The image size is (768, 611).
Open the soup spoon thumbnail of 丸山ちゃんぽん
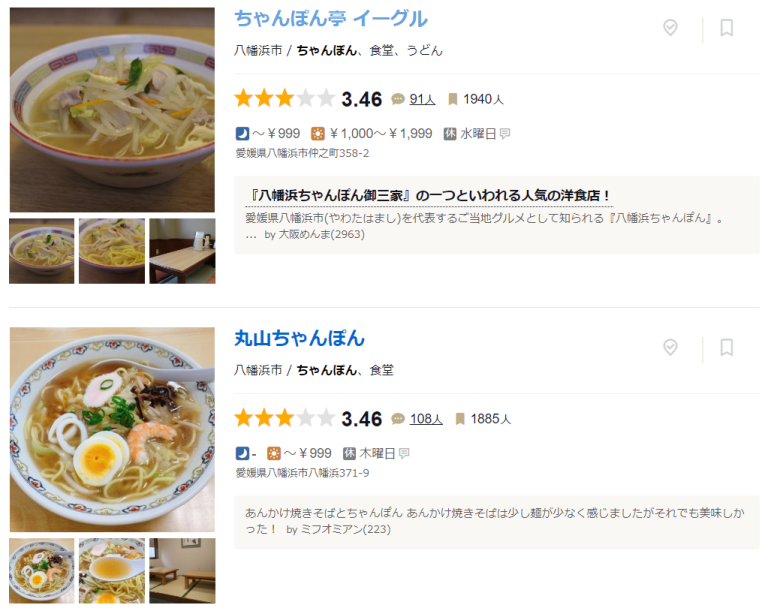112,570
